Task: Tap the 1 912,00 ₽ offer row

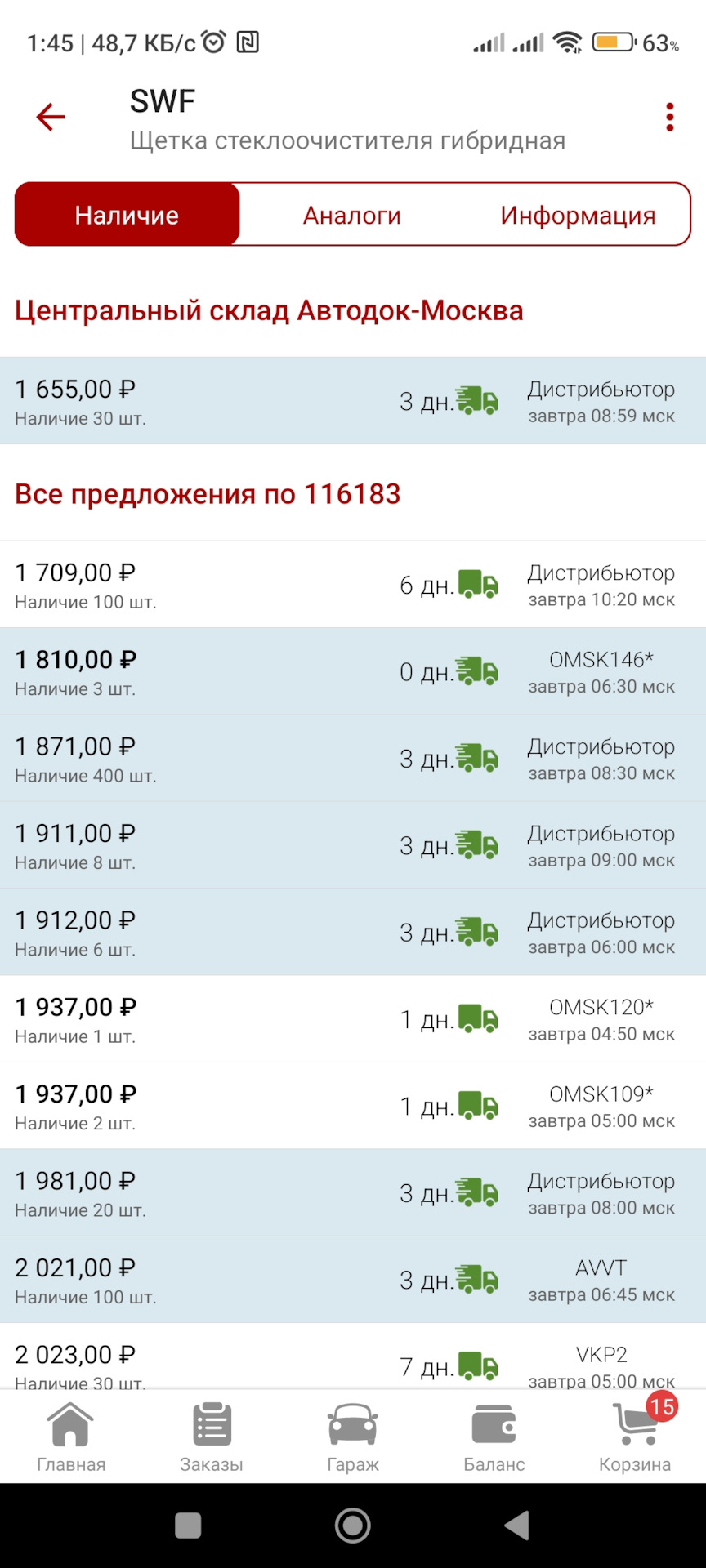Action: 353,932
